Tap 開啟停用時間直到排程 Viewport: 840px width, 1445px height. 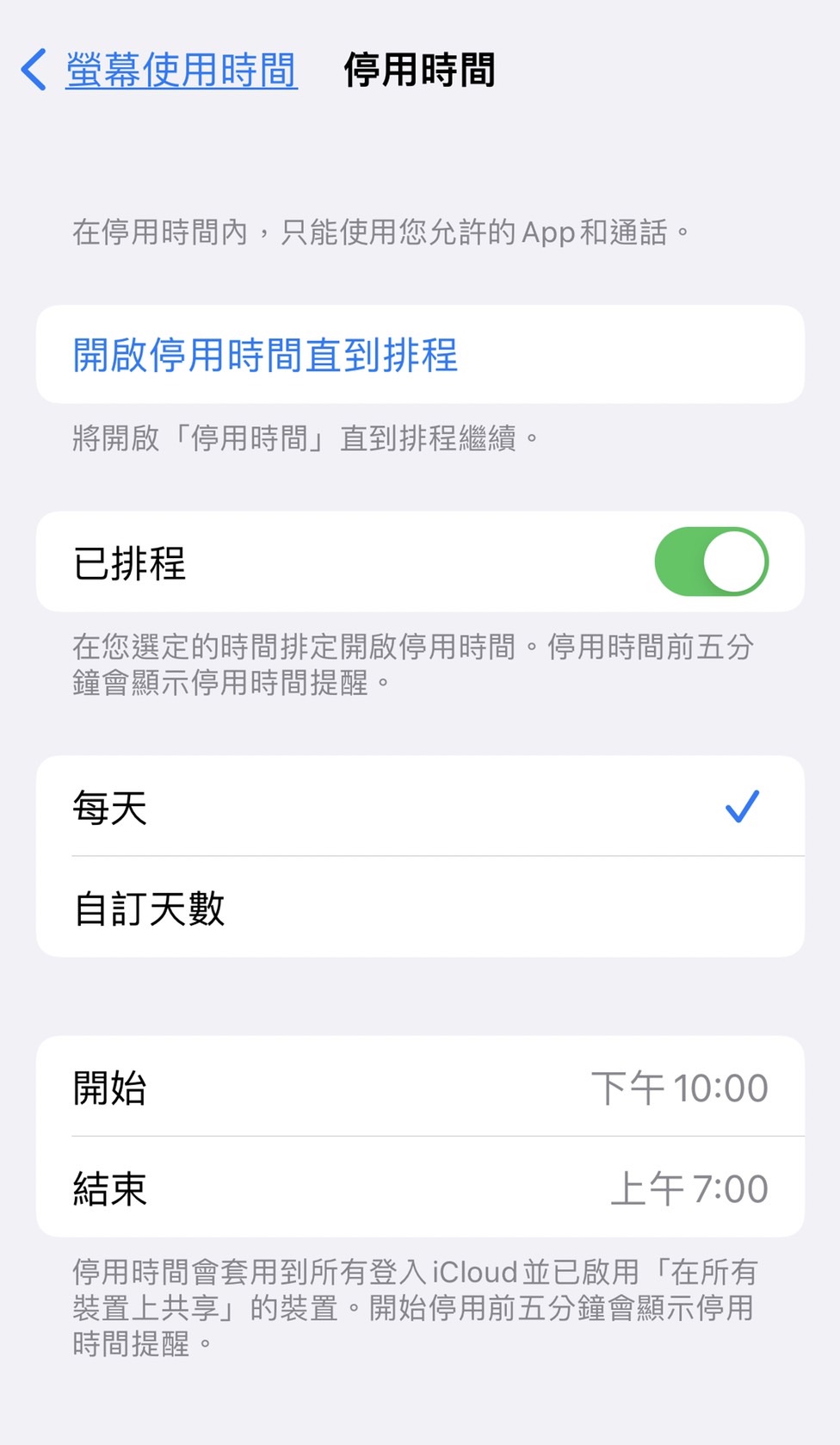265,355
